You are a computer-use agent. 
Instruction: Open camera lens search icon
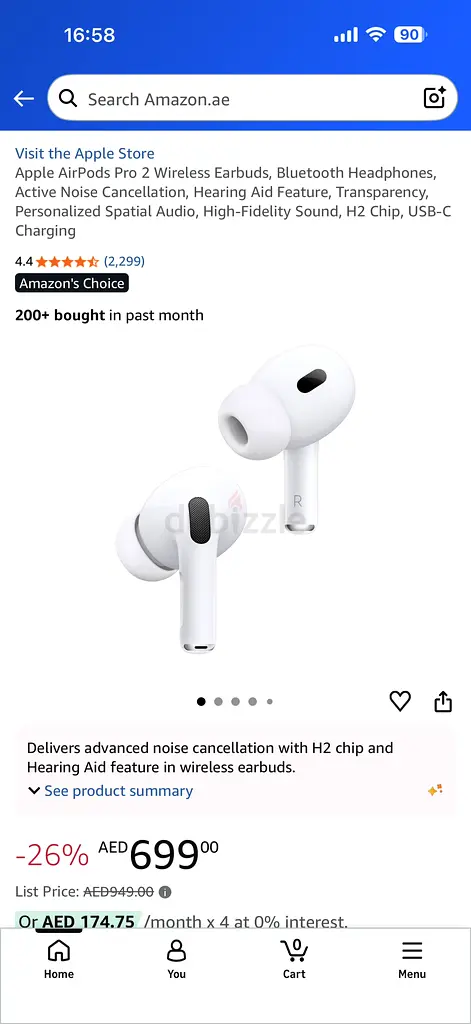tap(434, 98)
